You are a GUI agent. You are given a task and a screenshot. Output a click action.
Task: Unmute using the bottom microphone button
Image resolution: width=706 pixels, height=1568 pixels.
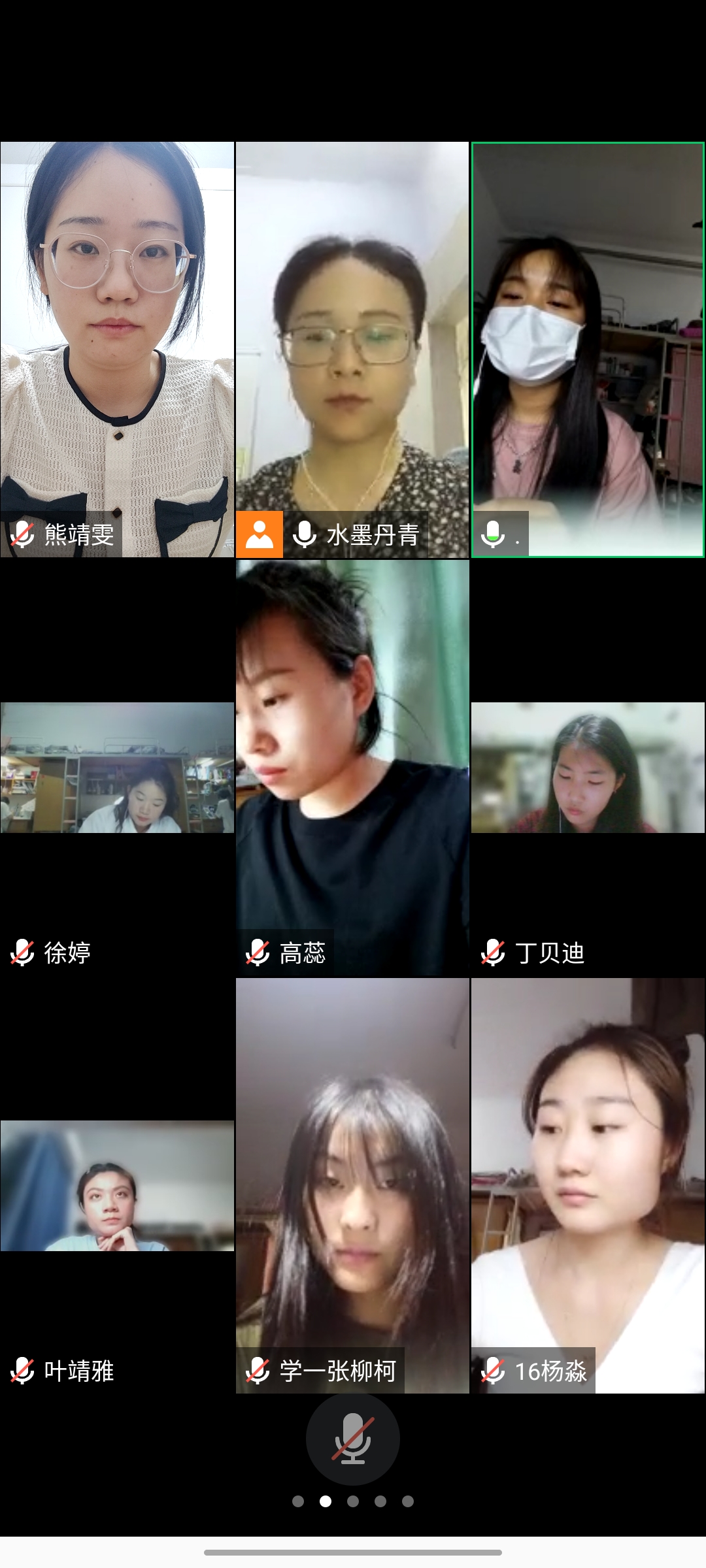(x=353, y=1439)
